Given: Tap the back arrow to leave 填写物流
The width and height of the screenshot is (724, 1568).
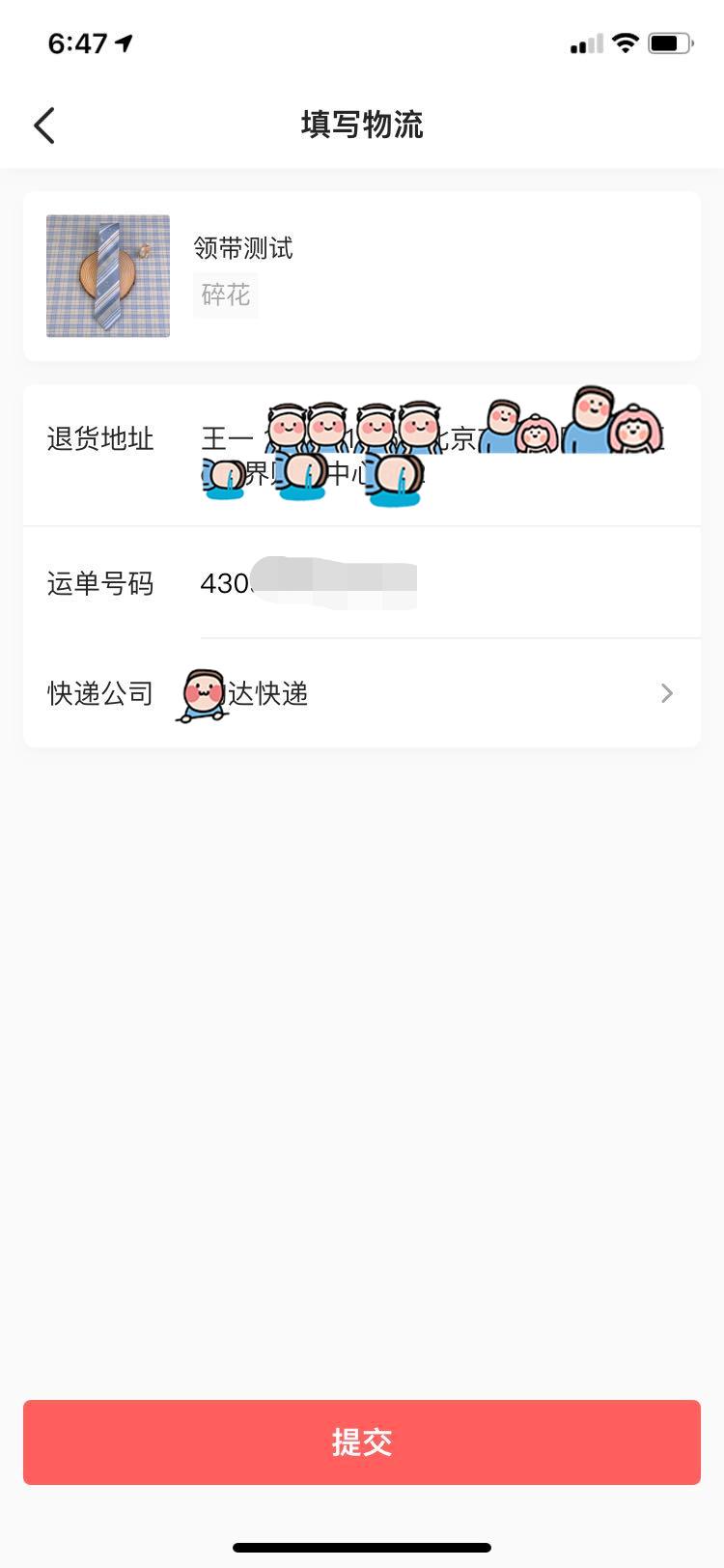Looking at the screenshot, I should click(42, 126).
